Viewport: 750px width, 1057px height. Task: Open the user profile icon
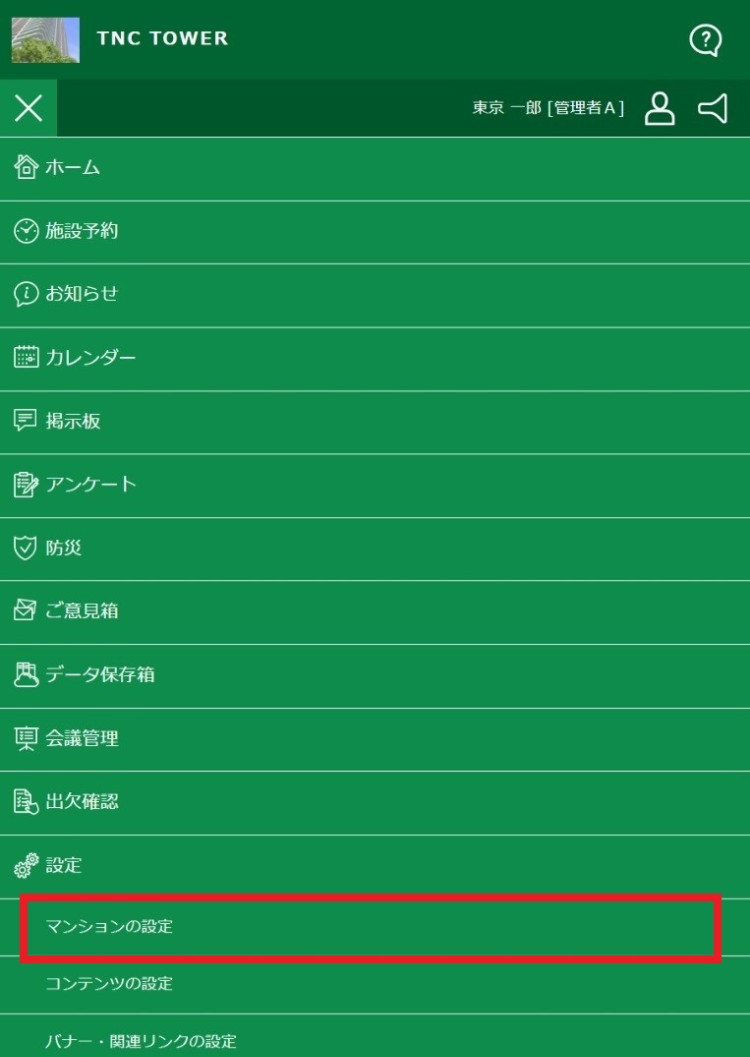pos(659,108)
